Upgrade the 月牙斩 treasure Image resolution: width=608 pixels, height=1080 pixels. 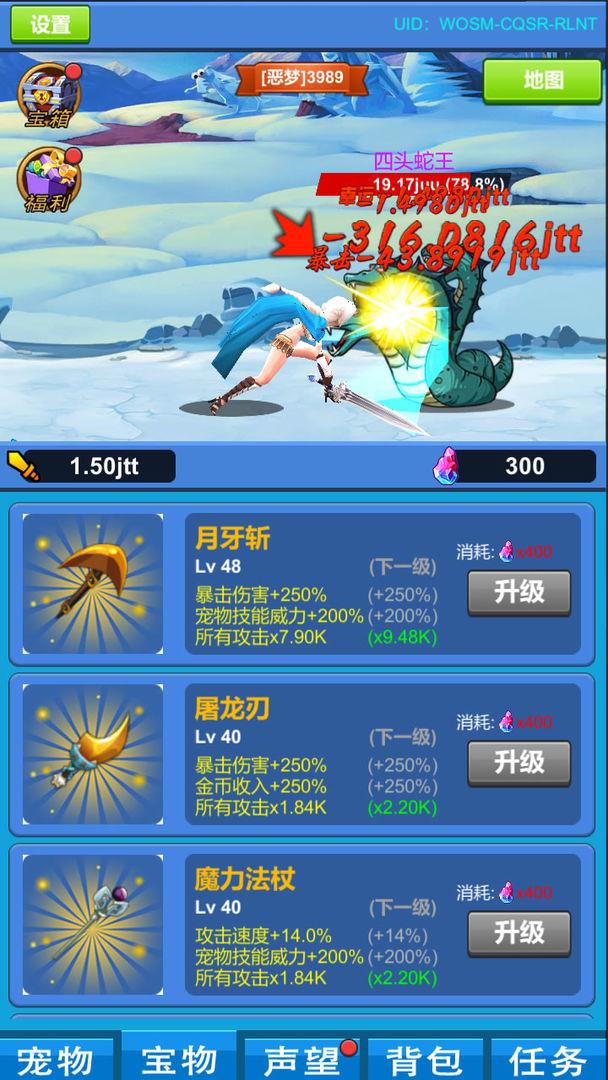click(x=519, y=592)
